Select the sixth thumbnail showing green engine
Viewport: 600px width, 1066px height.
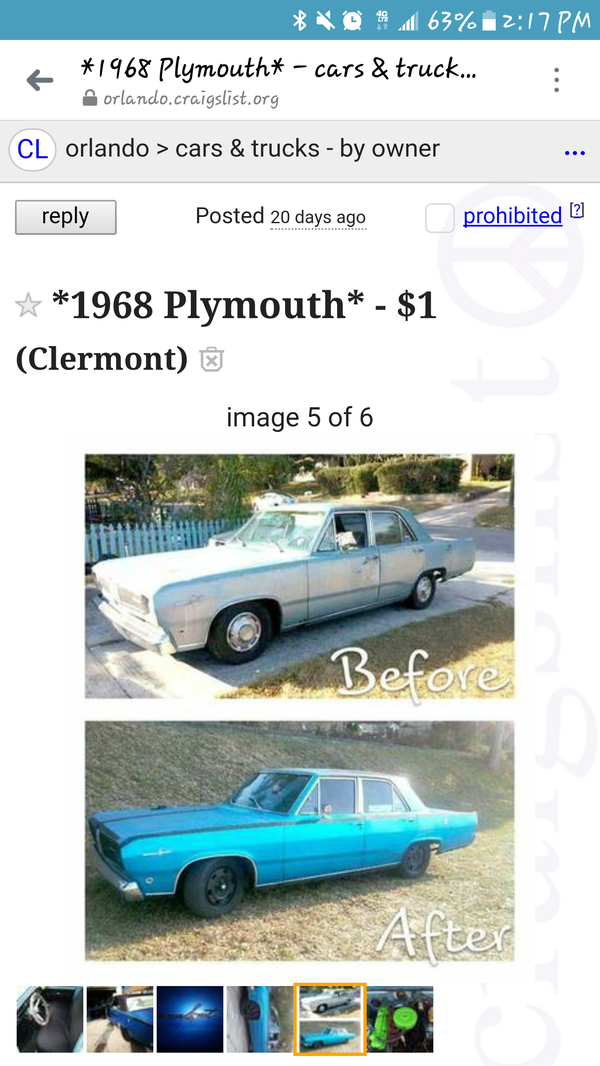pyautogui.click(x=400, y=1019)
